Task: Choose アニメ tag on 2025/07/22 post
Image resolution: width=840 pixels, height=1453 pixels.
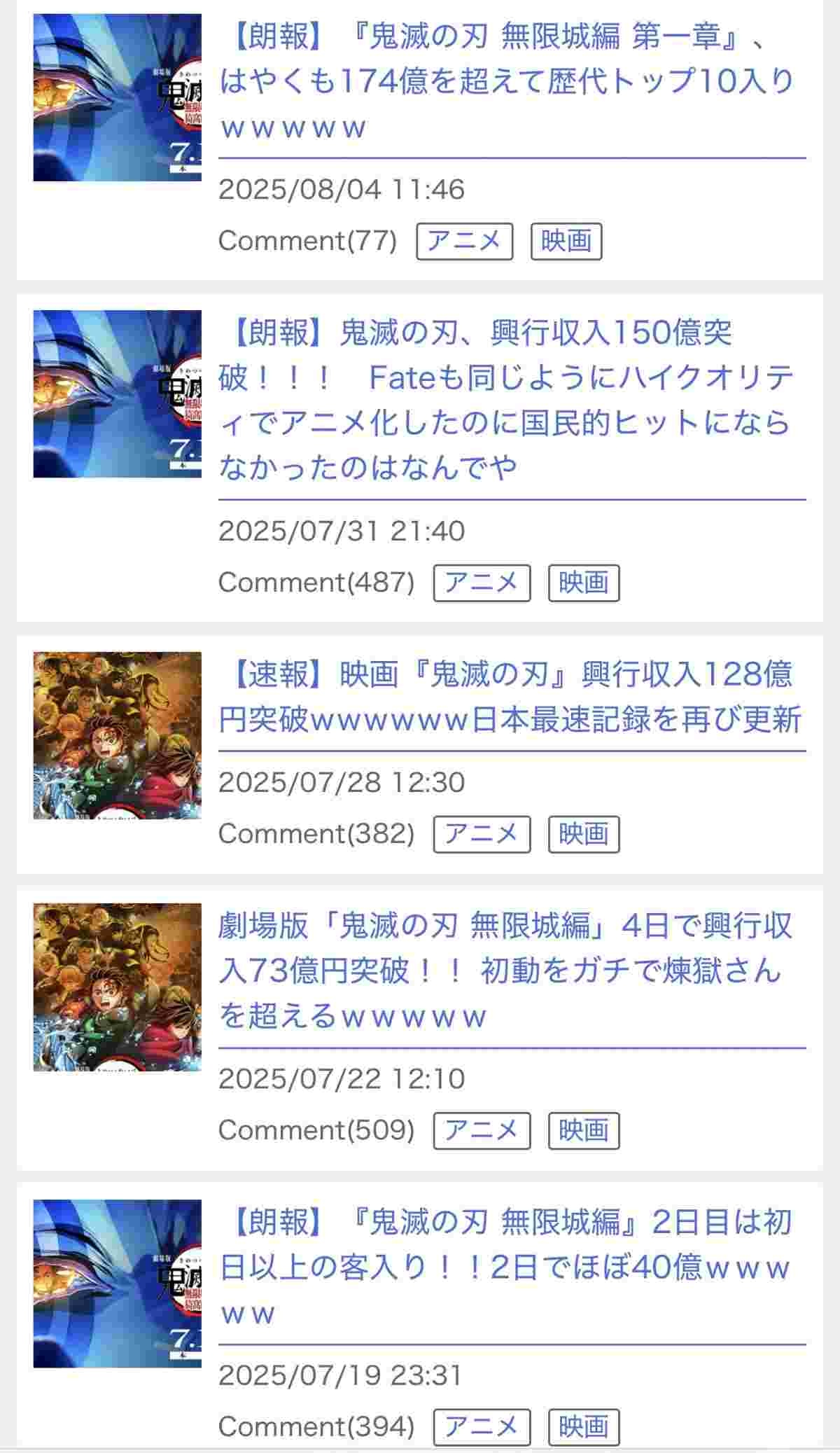Action: coord(482,1131)
